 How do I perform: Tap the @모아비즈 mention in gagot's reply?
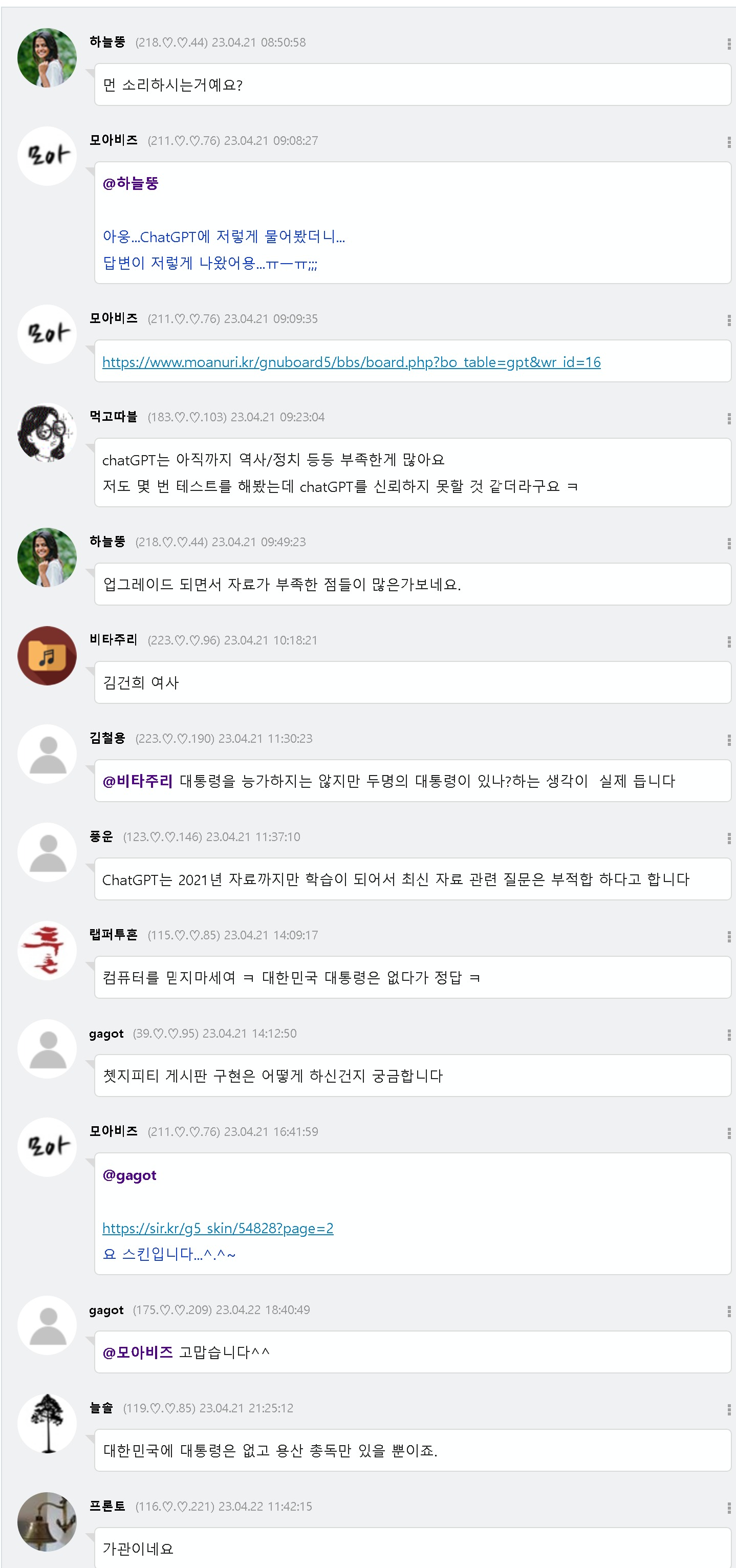click(138, 1352)
